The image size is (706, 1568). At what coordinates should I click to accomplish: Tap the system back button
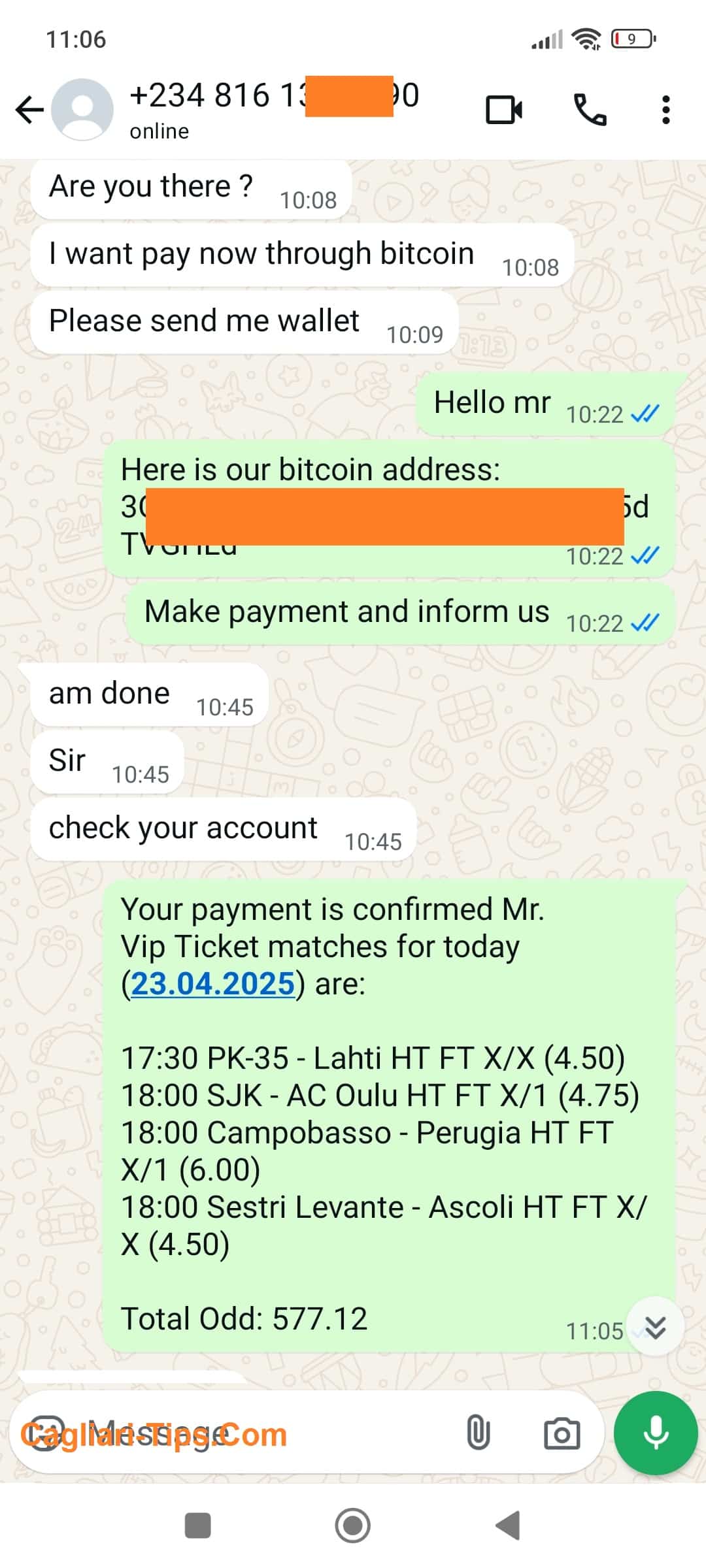508,1526
